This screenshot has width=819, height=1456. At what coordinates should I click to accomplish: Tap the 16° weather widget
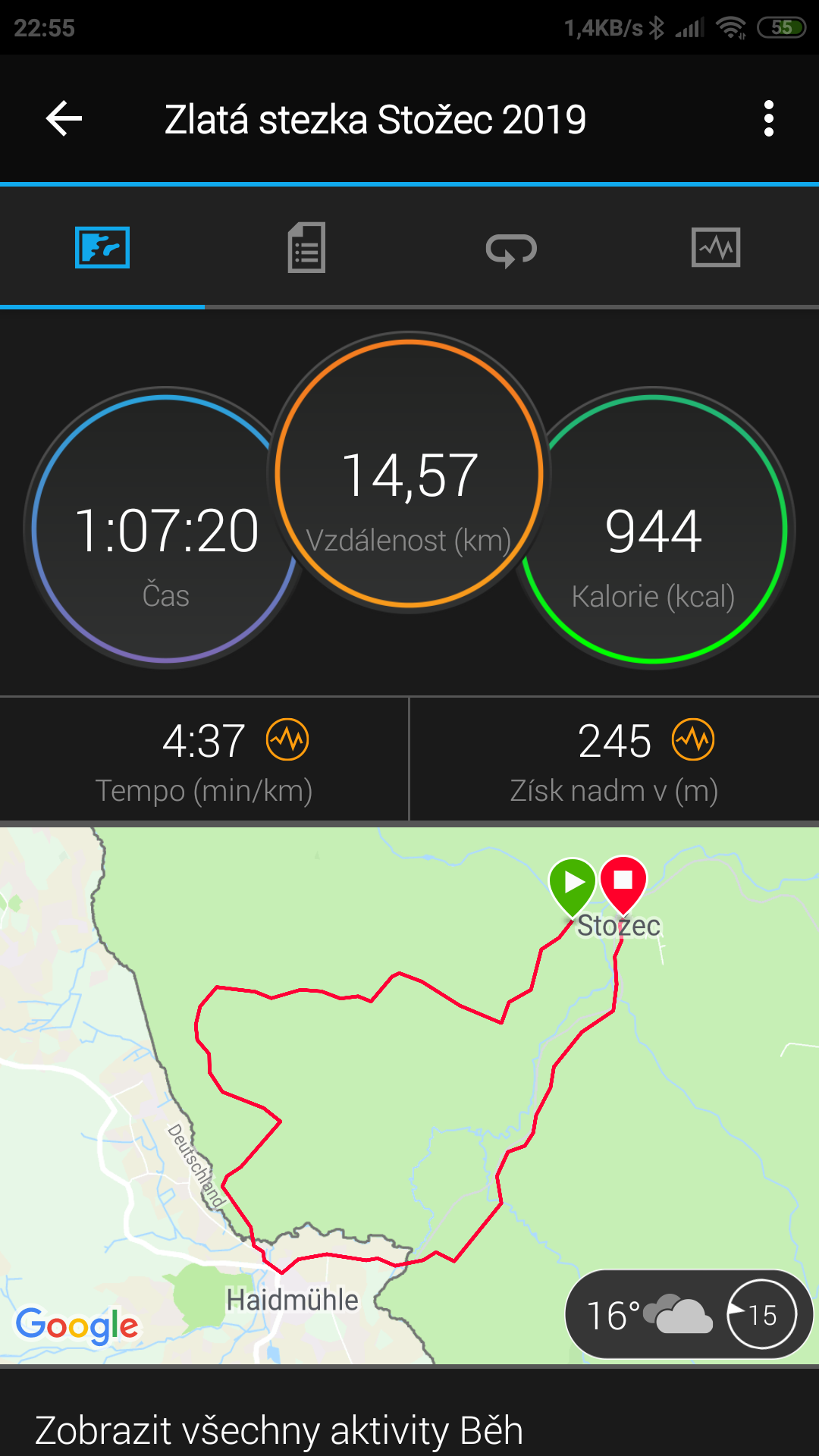point(689,1314)
